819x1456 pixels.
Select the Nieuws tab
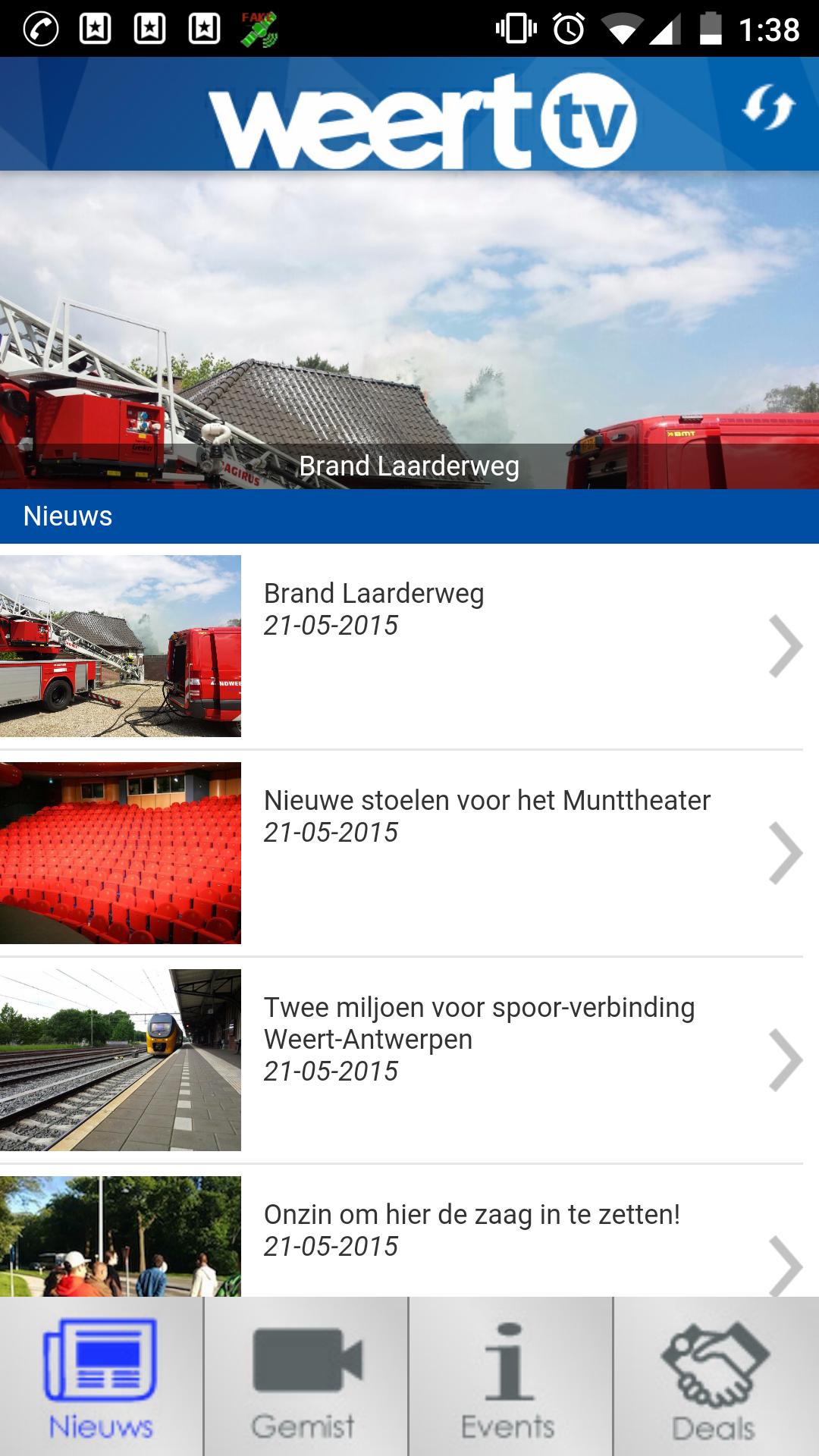pyautogui.click(x=102, y=1377)
